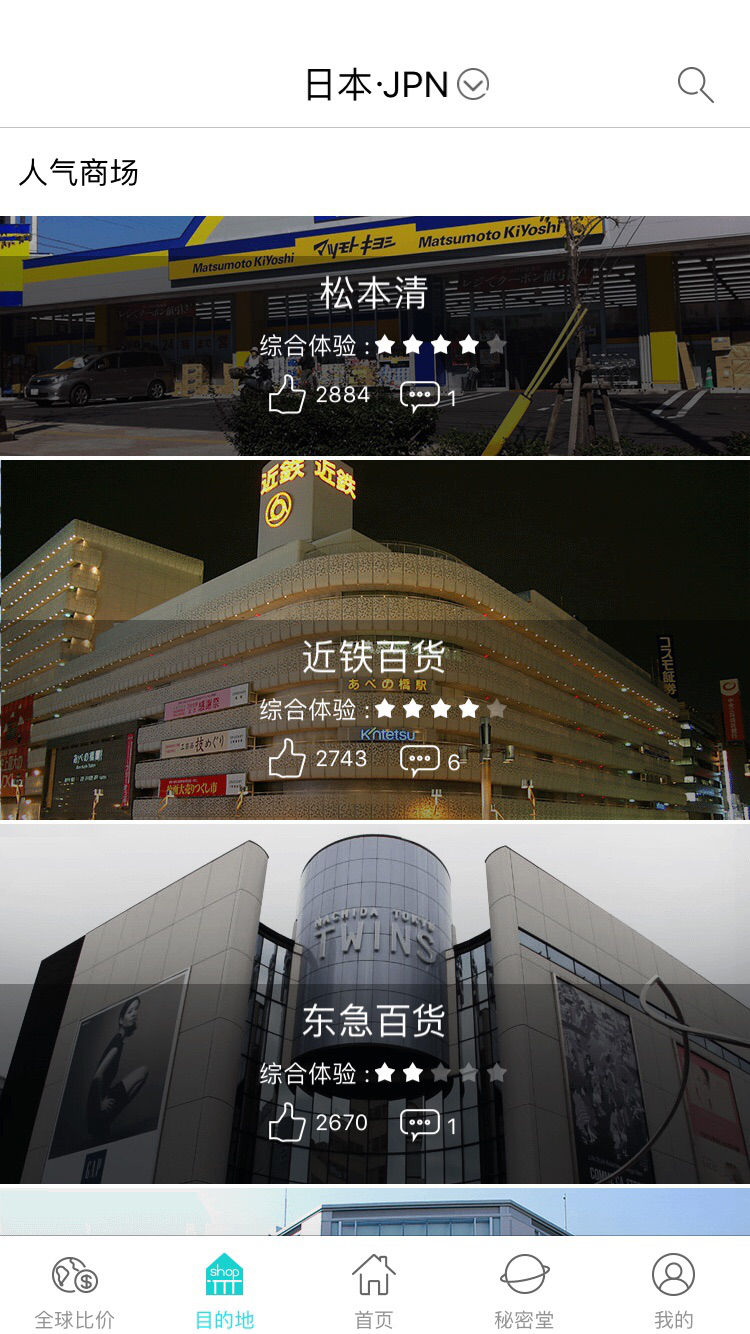This screenshot has height=1334, width=750.
Task: Expand the 日本·JPN country selector chevron
Action: tap(472, 85)
